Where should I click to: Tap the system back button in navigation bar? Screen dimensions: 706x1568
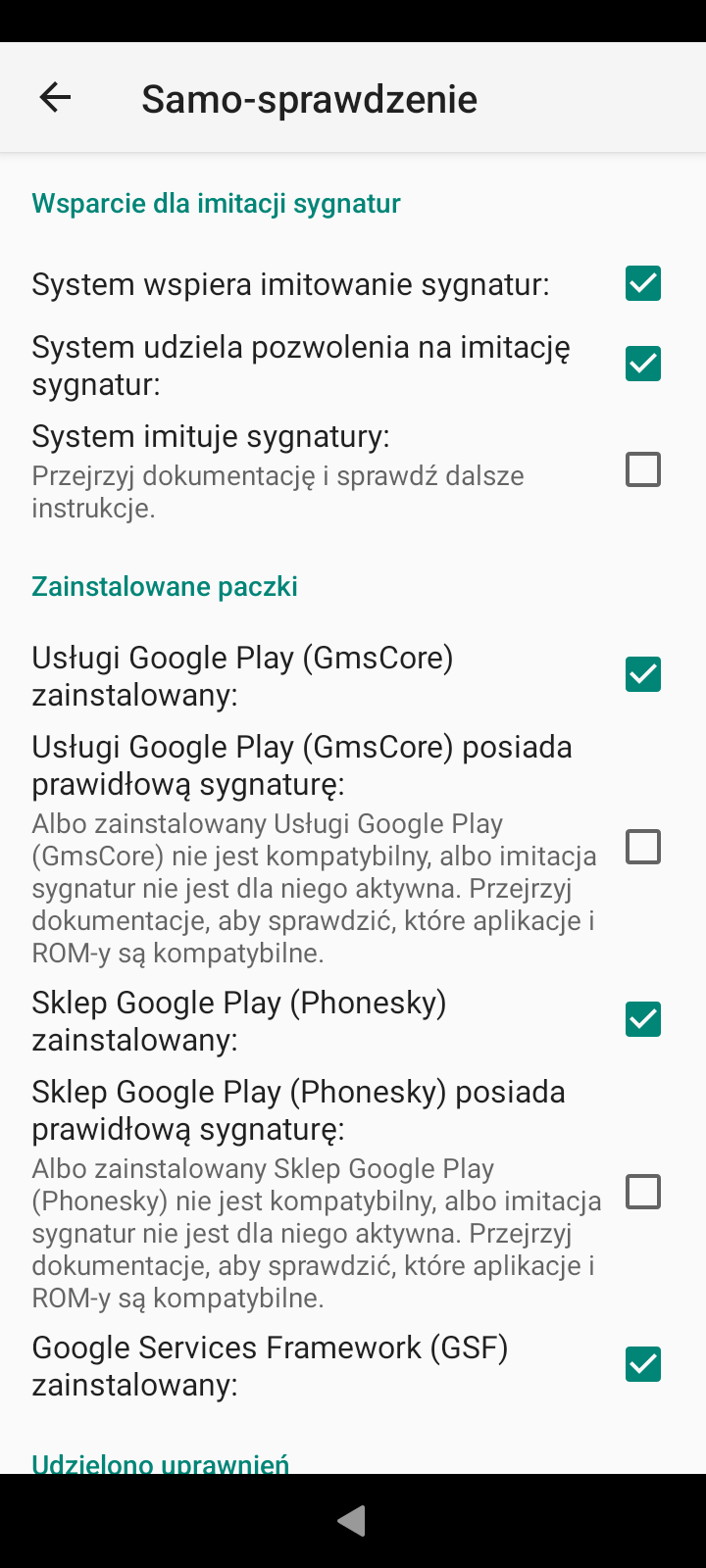click(352, 1520)
